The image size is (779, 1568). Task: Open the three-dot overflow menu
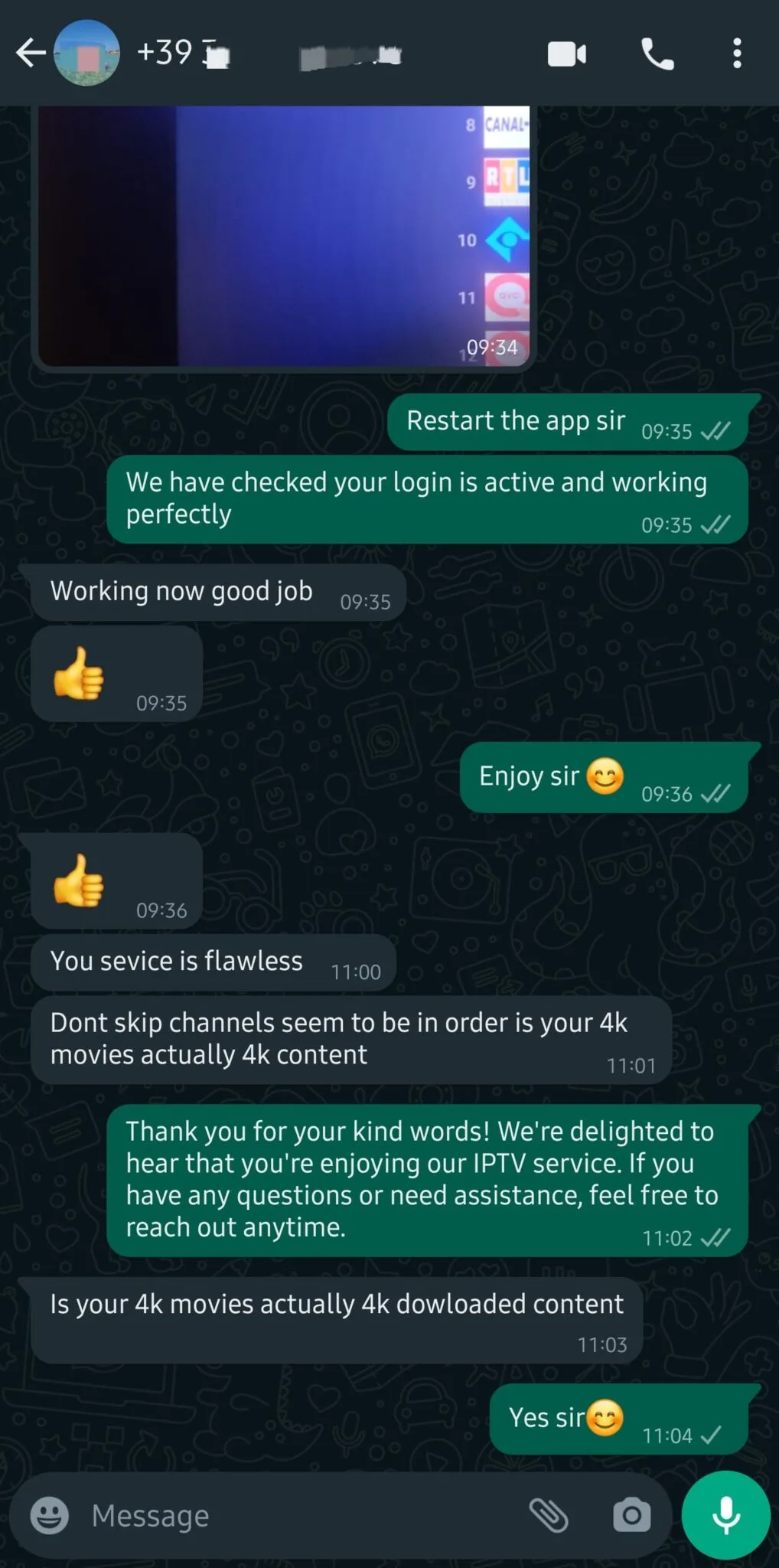737,54
